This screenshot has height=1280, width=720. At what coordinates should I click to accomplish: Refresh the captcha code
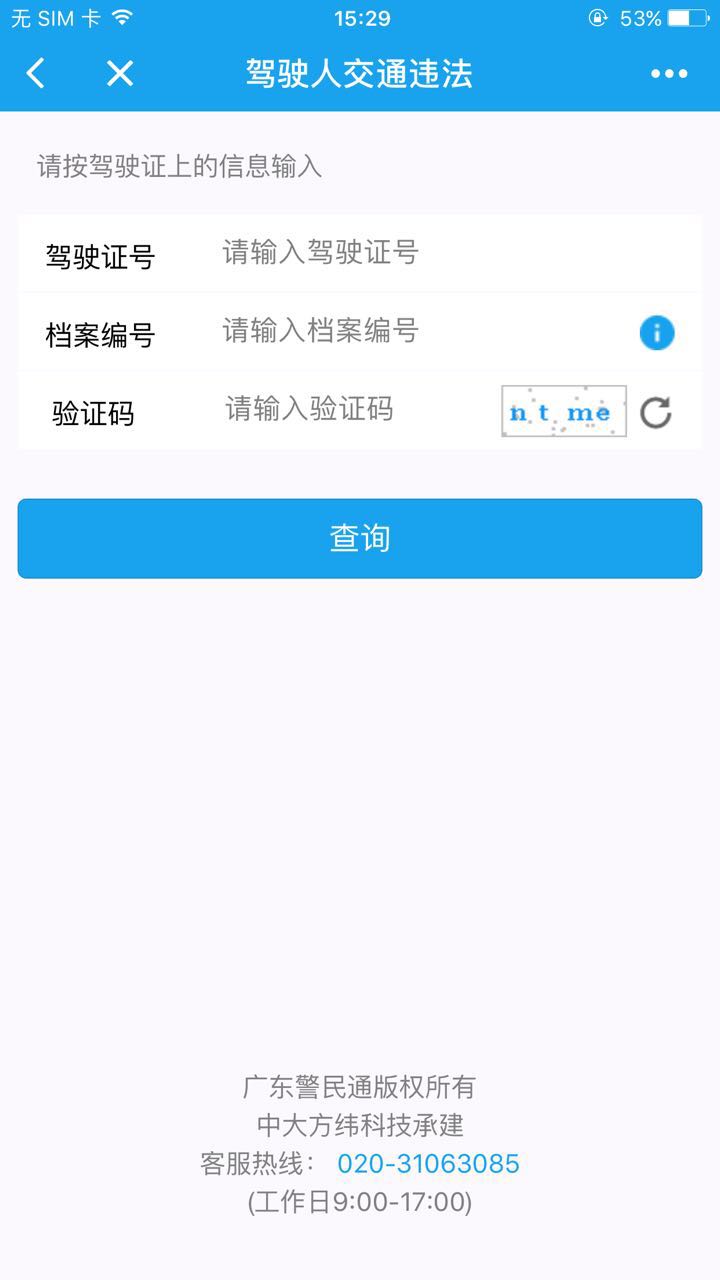coord(656,412)
